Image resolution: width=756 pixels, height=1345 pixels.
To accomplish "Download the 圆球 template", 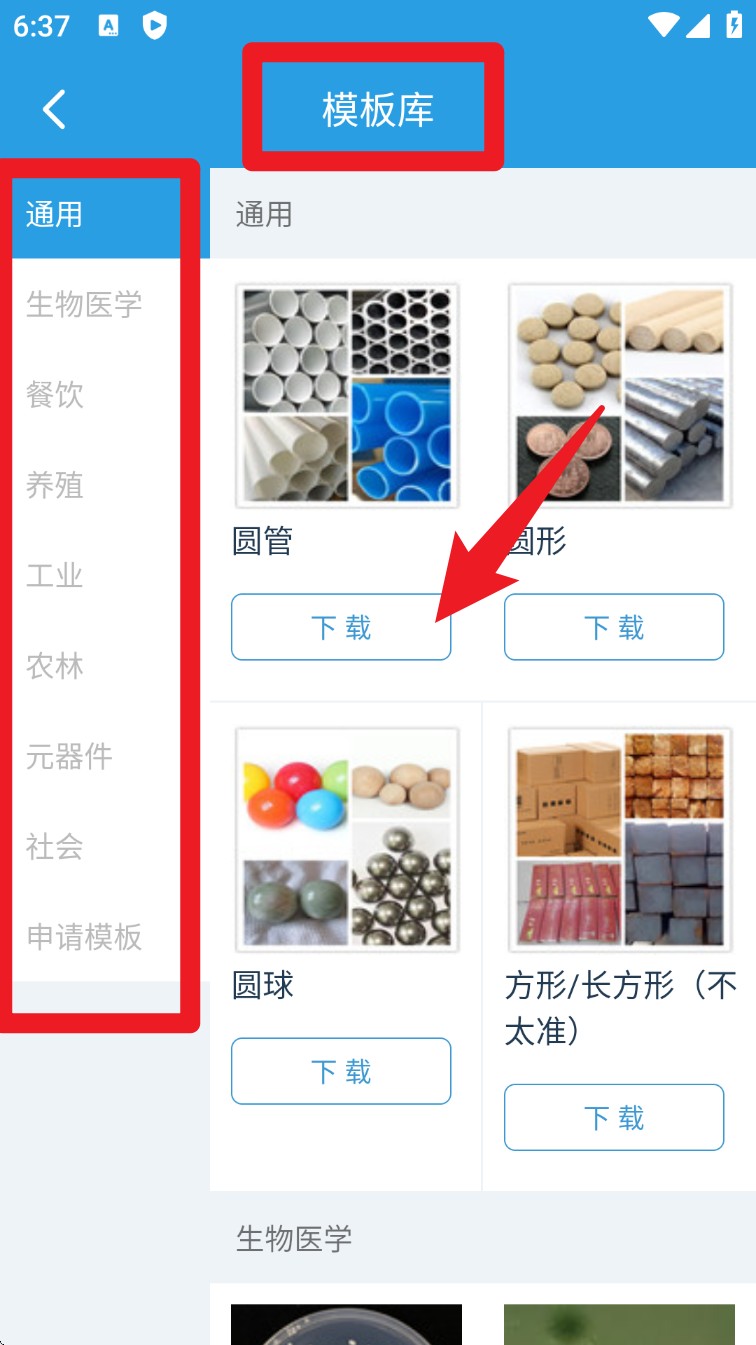I will 341,1071.
